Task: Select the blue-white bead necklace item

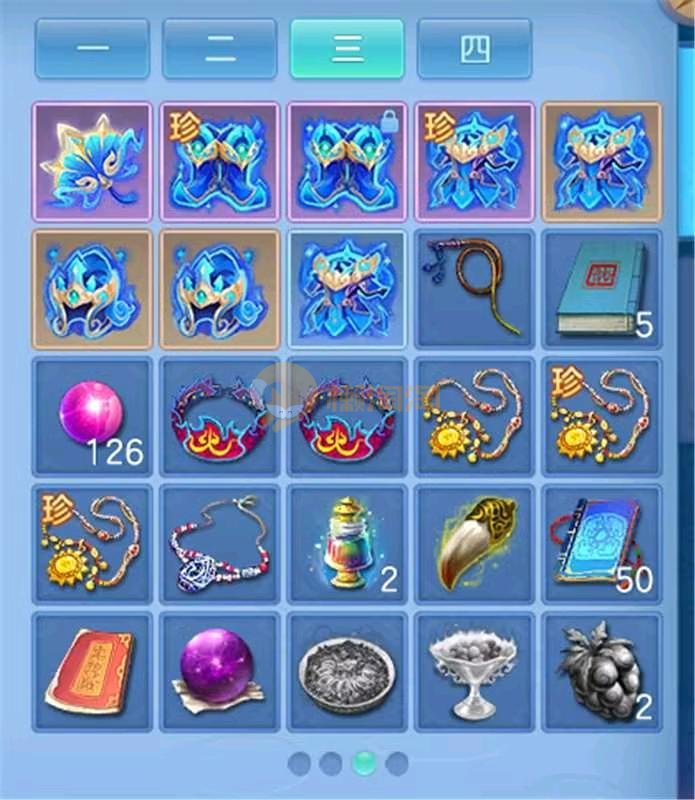Action: [220, 544]
